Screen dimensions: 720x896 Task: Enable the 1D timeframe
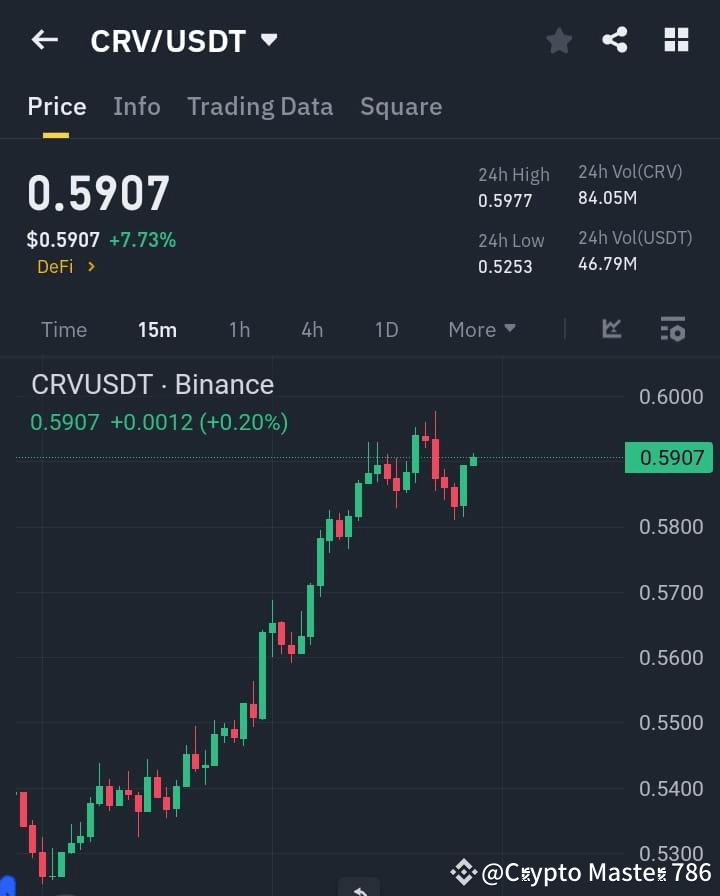click(386, 329)
